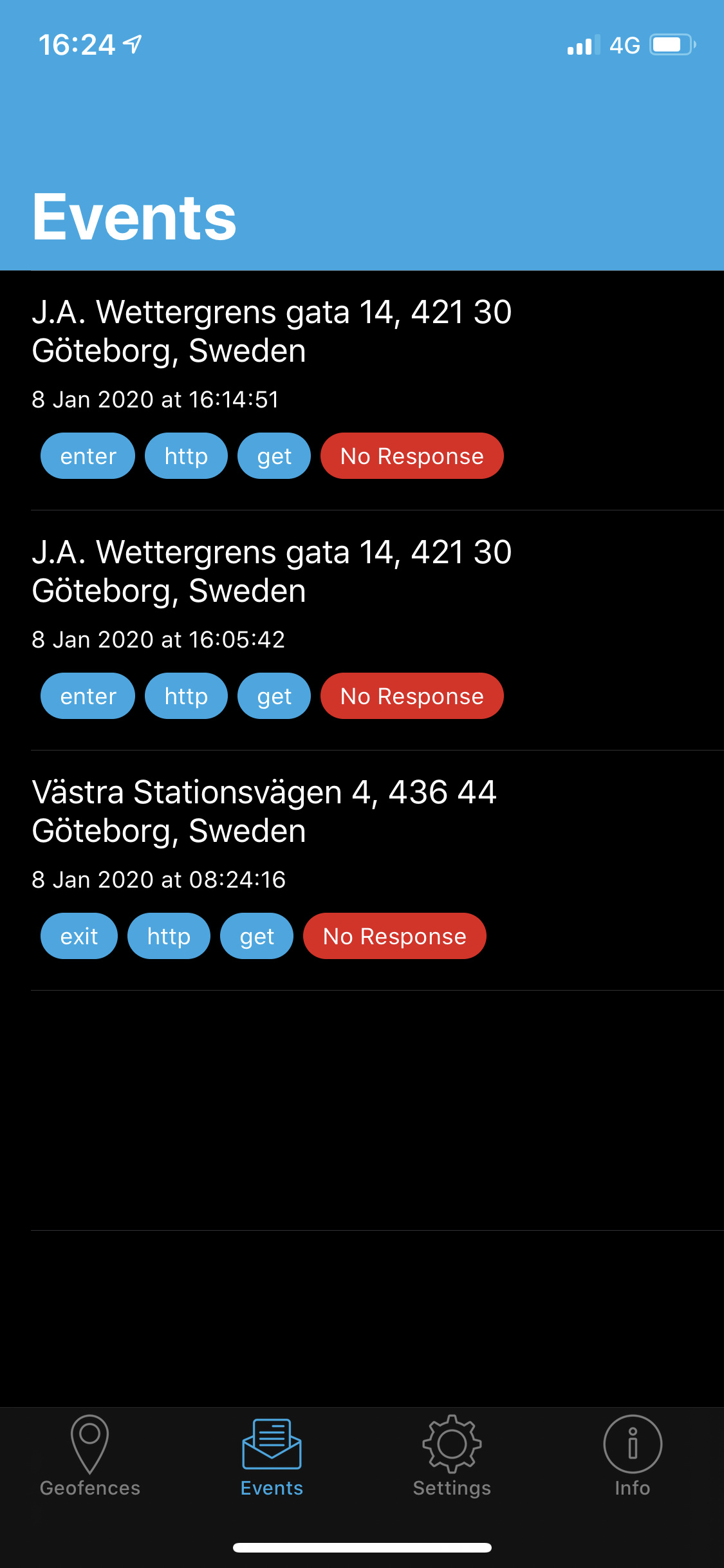This screenshot has width=724, height=1568.
Task: Switch to the Geofences tab
Action: pyautogui.click(x=90, y=1456)
